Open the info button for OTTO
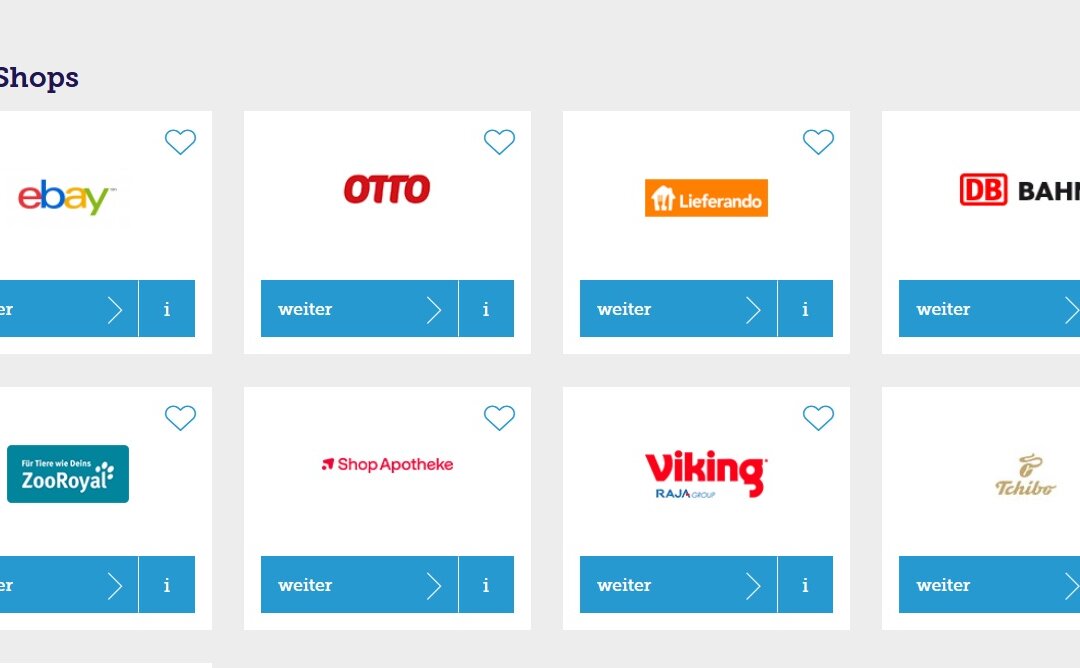Screen dimensions: 1080x668 coord(486,309)
